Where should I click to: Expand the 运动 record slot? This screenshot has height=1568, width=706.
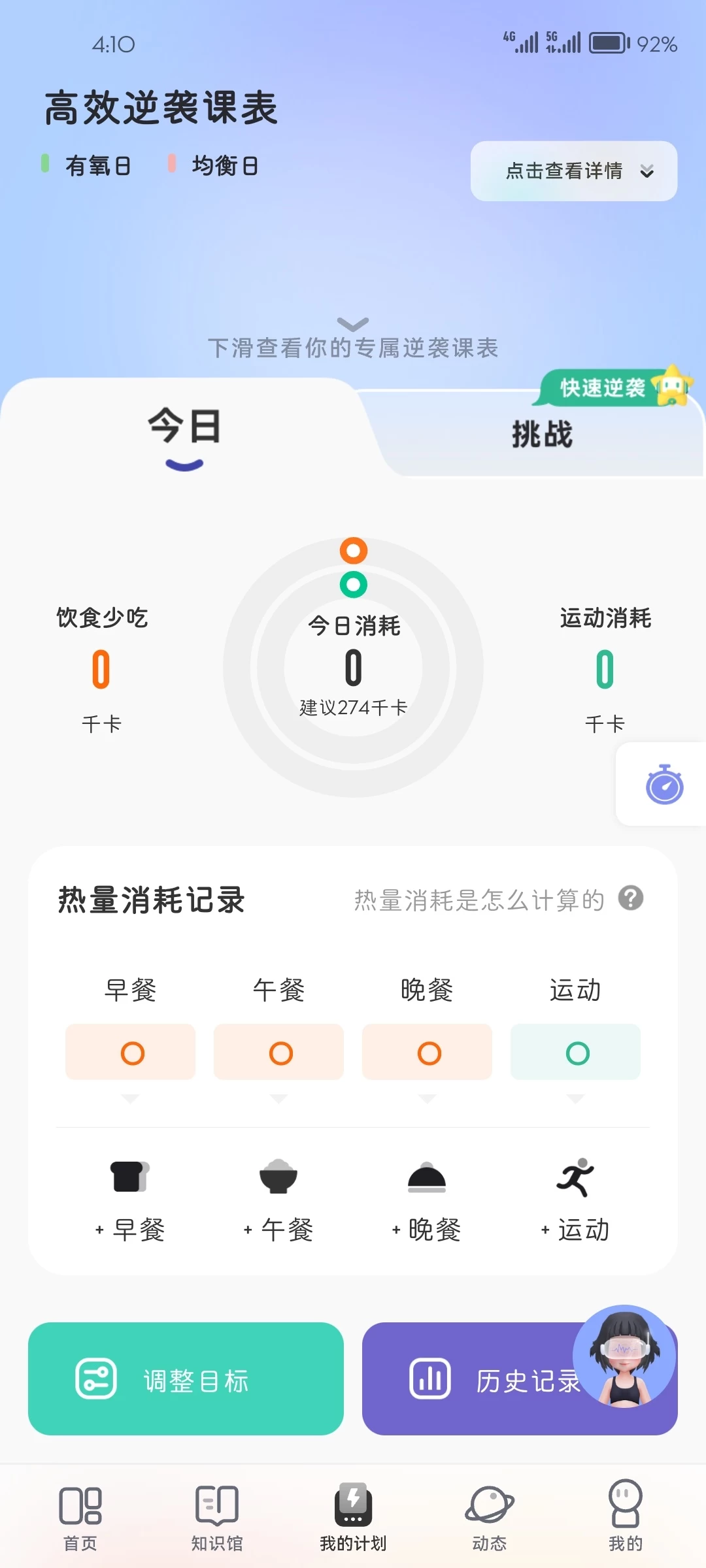[575, 1052]
